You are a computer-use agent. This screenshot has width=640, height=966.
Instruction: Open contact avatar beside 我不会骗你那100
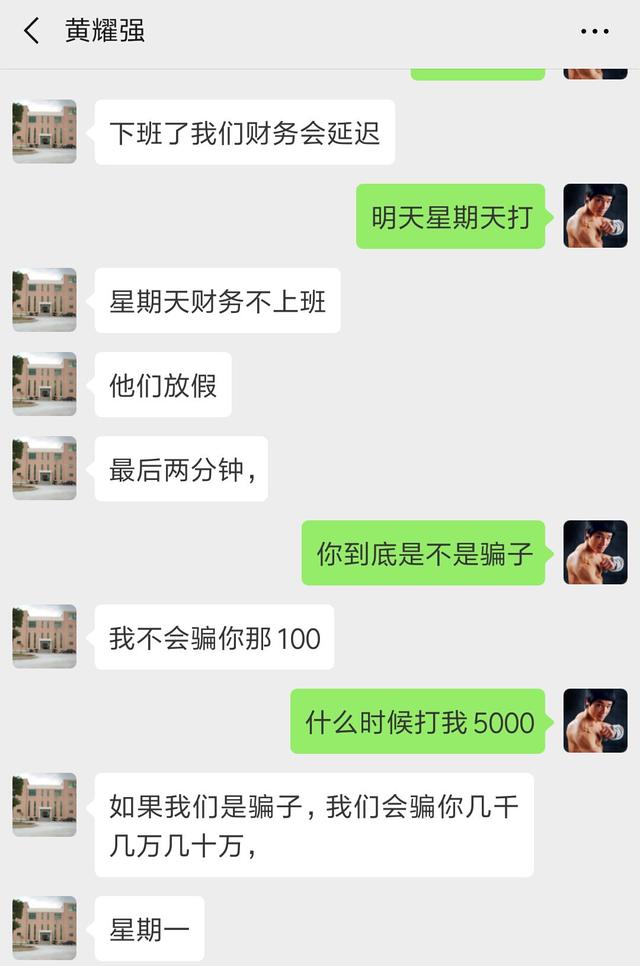(44, 636)
